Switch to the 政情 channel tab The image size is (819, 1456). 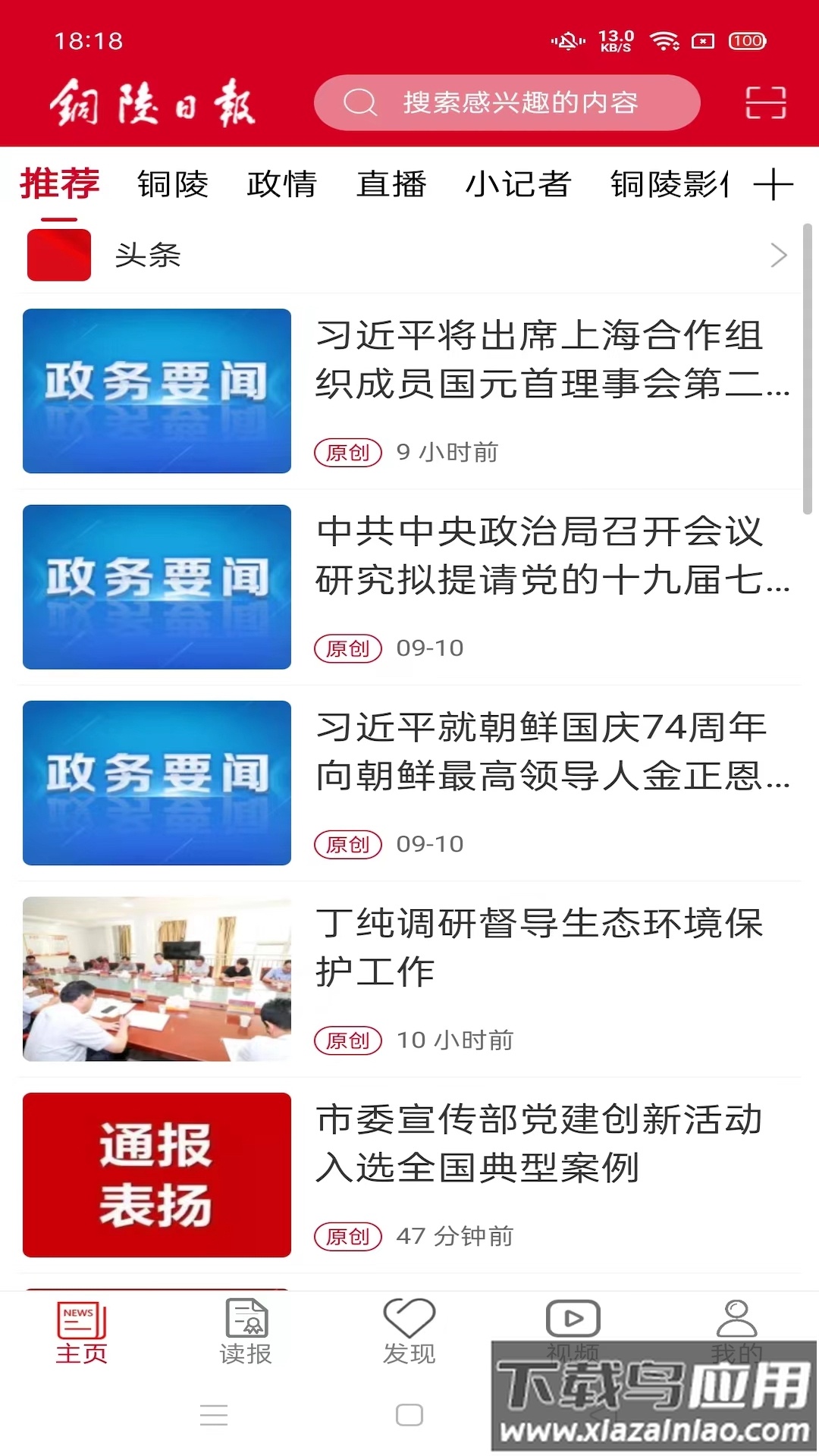coord(283,186)
